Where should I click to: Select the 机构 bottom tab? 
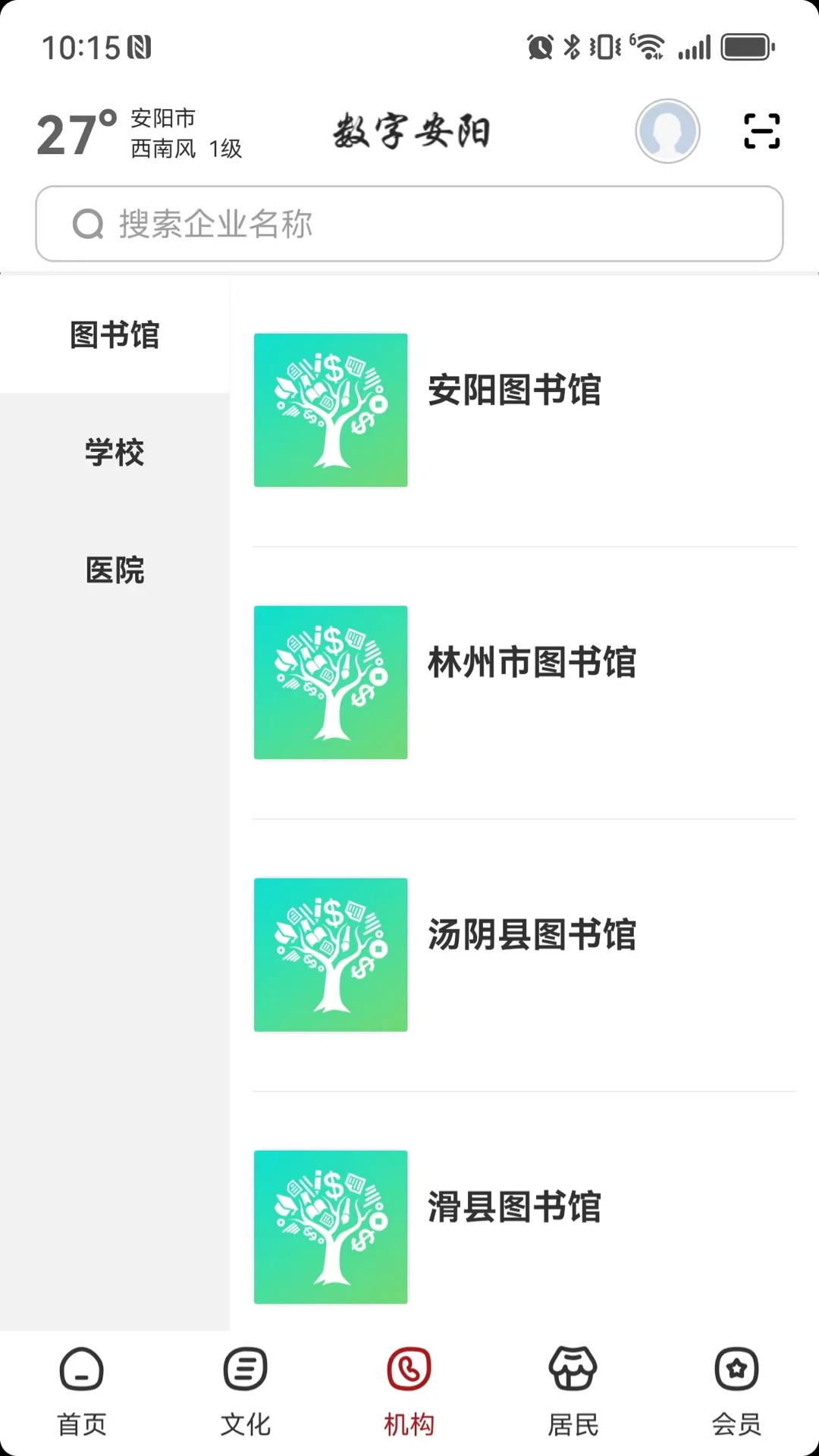click(409, 1392)
